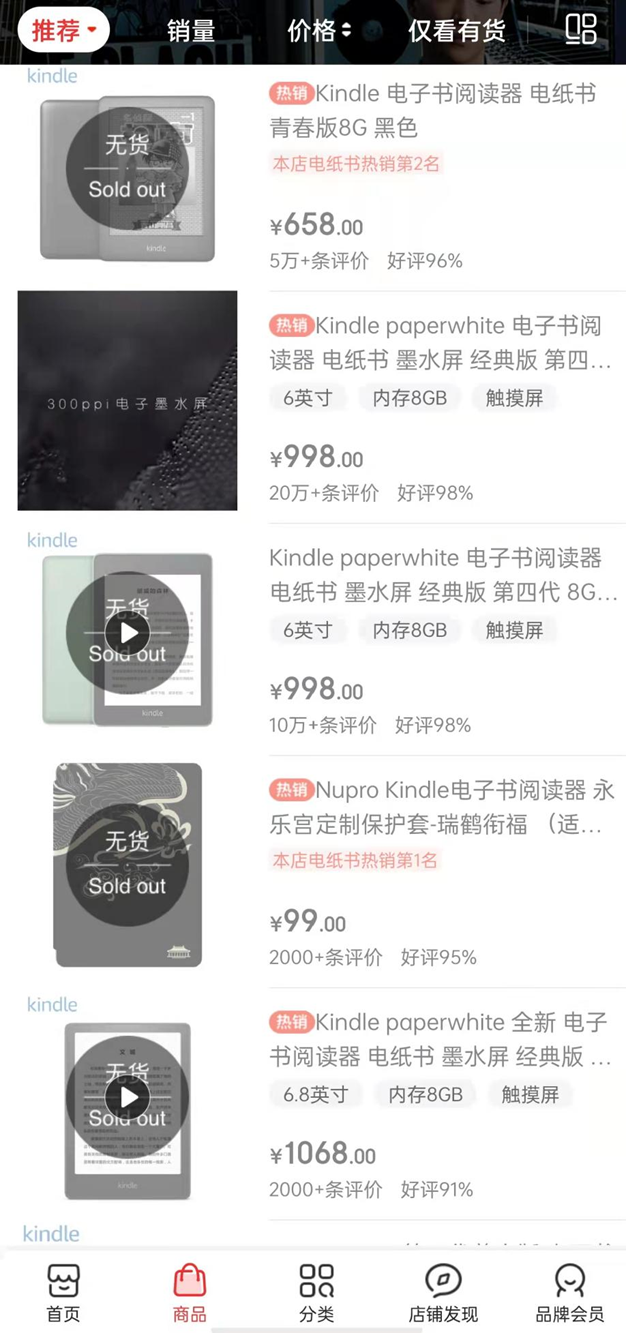Image resolution: width=626 pixels, height=1333 pixels.
Task: Switch the list layout view icon
Action: (x=580, y=29)
